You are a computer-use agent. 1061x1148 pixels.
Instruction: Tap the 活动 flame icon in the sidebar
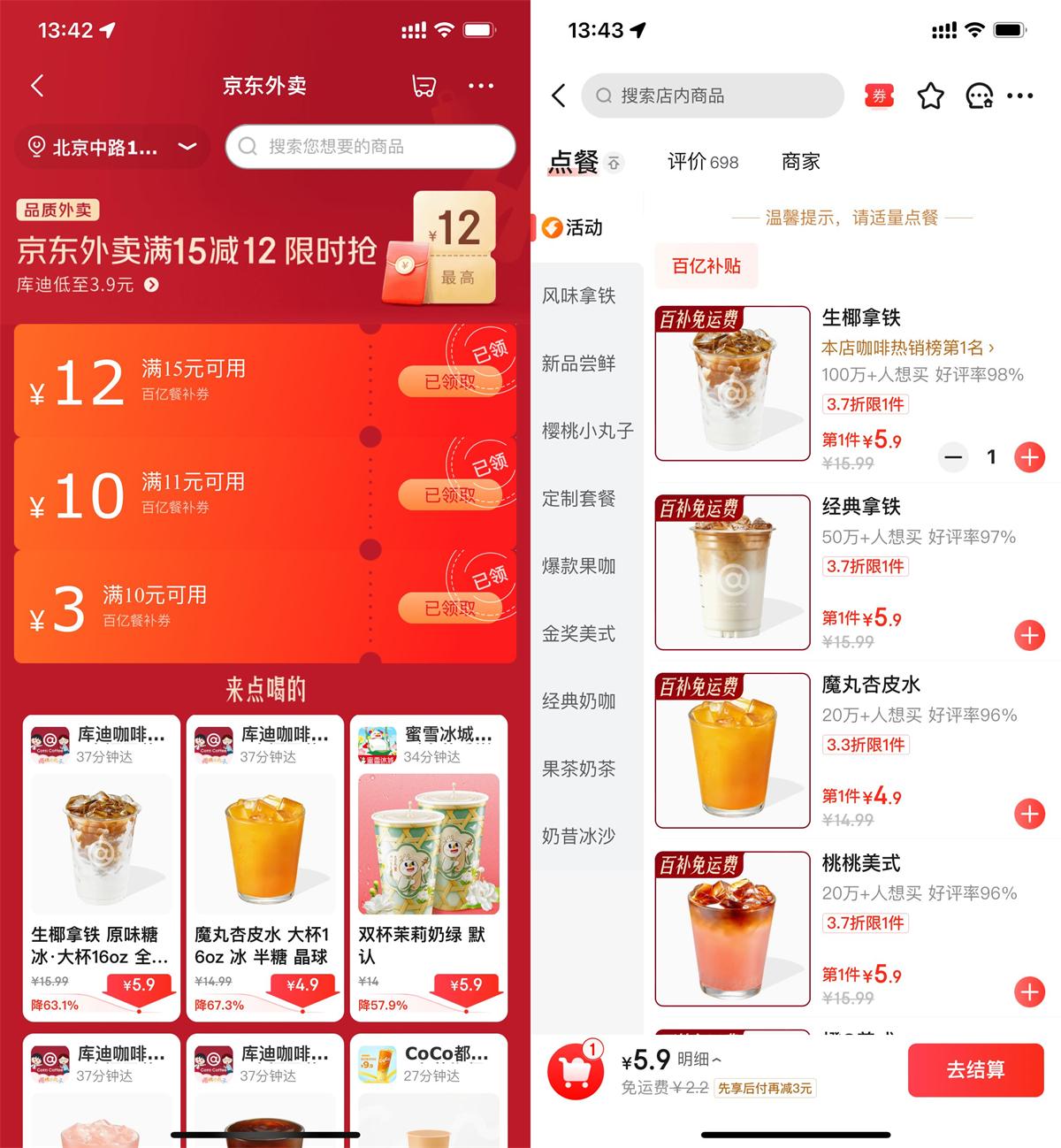coord(553,227)
